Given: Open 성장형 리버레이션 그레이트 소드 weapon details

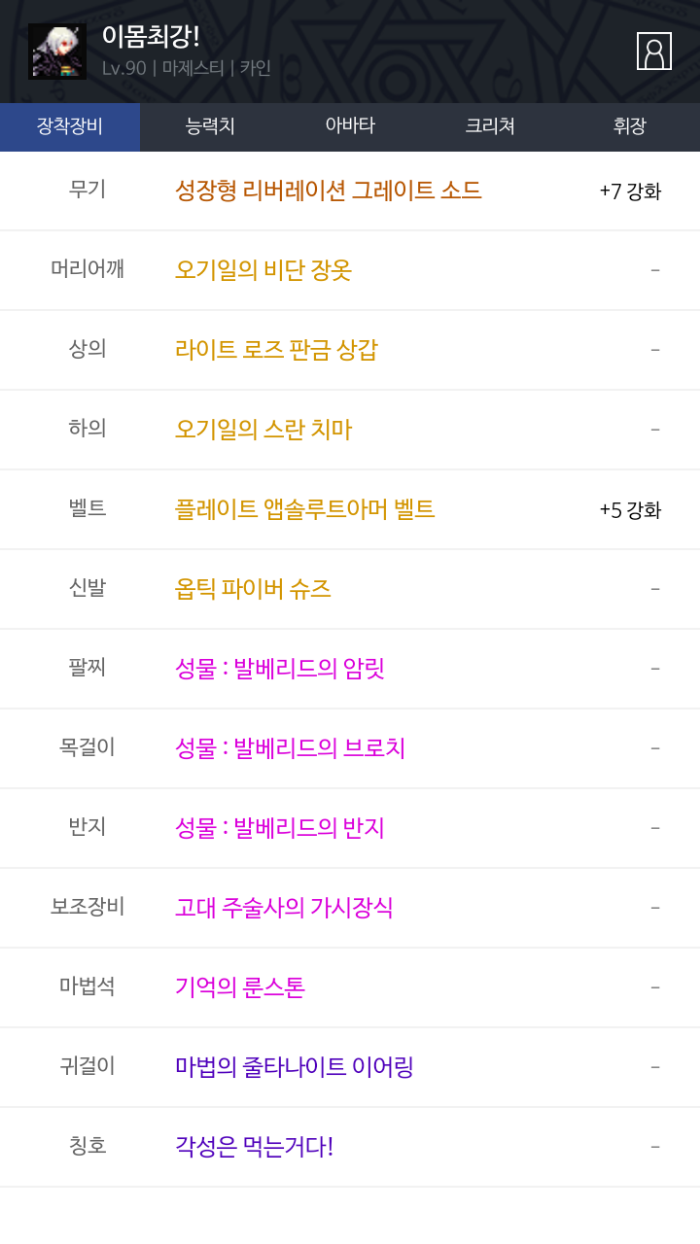Looking at the screenshot, I should tap(328, 190).
